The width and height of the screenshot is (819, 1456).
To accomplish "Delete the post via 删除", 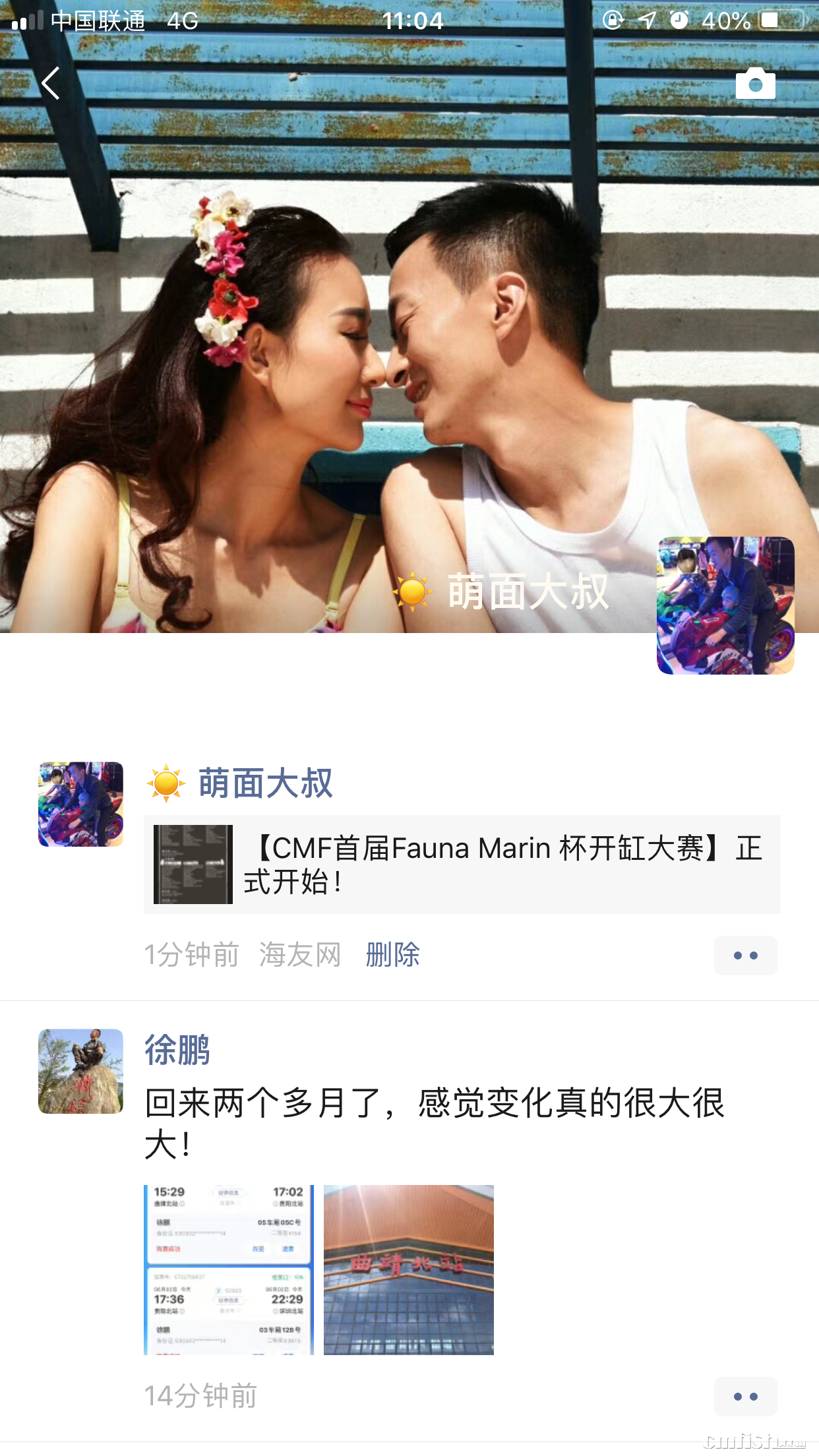I will 392,955.
